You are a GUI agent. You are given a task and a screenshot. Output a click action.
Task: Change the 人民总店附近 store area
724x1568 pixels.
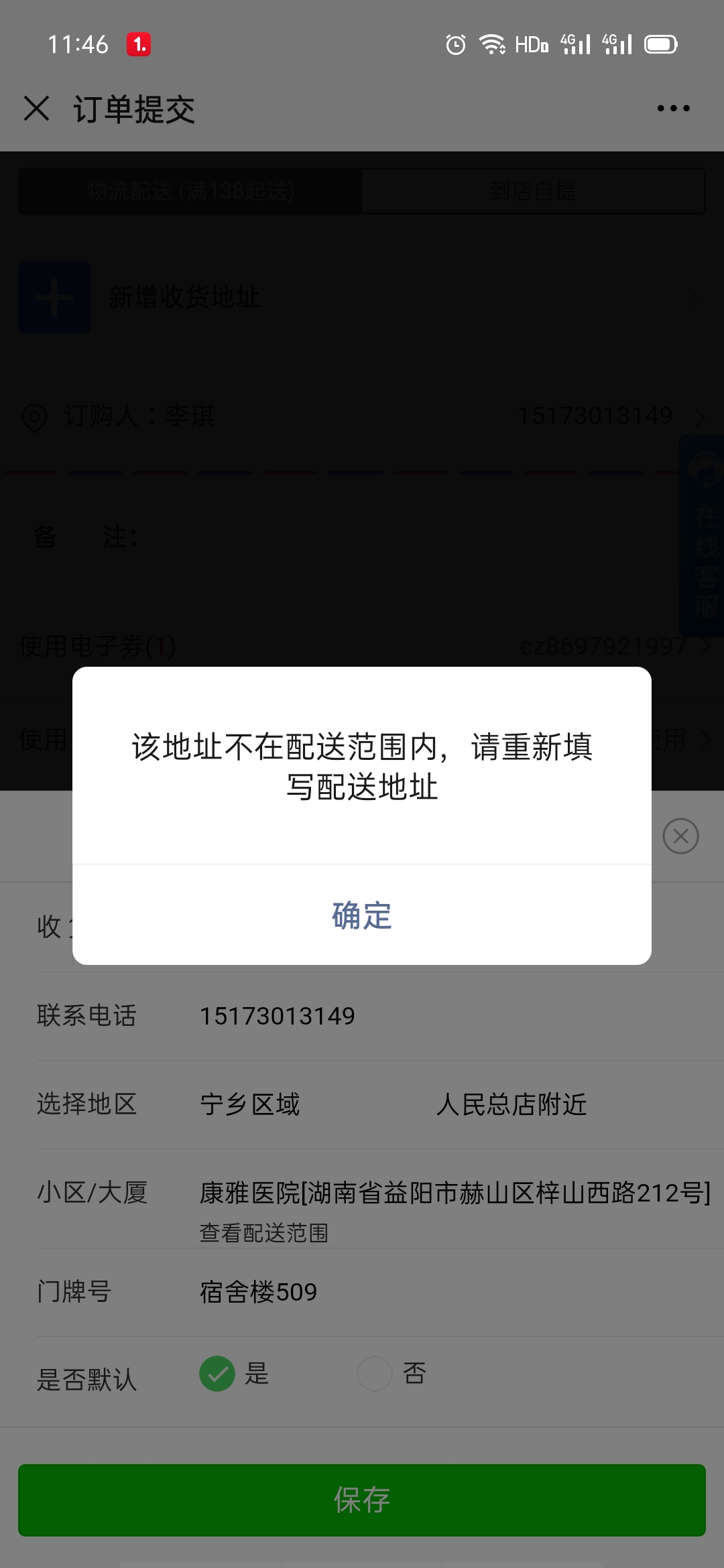click(511, 1104)
